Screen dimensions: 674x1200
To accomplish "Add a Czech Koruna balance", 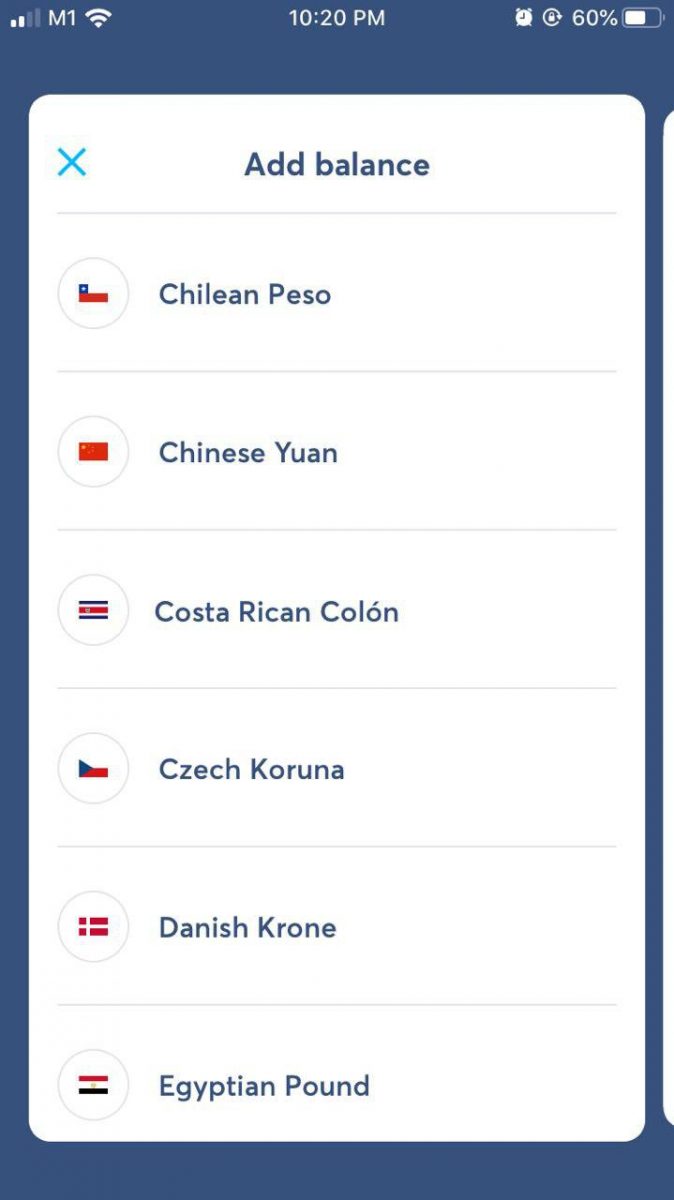I will coord(337,767).
